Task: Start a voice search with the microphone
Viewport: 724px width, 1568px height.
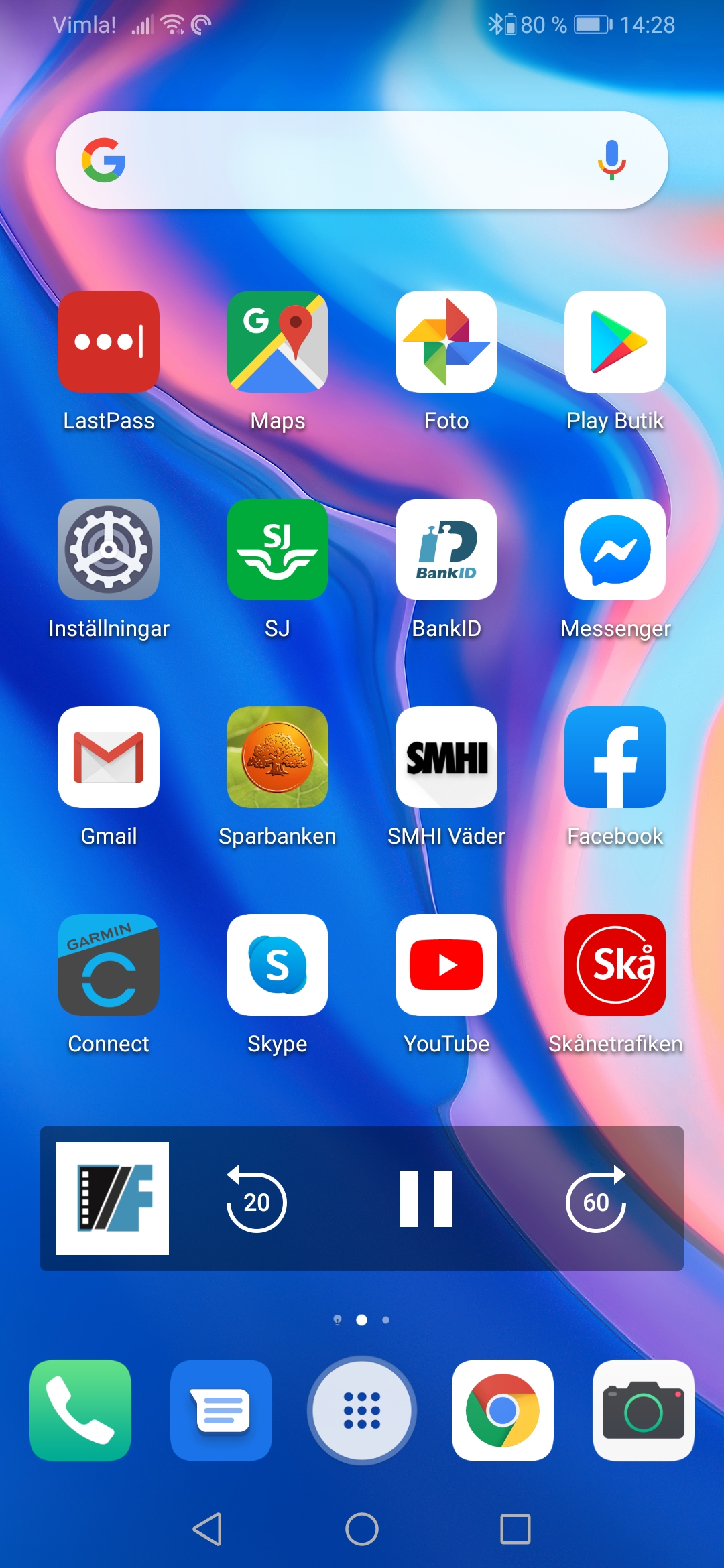Action: point(611,160)
